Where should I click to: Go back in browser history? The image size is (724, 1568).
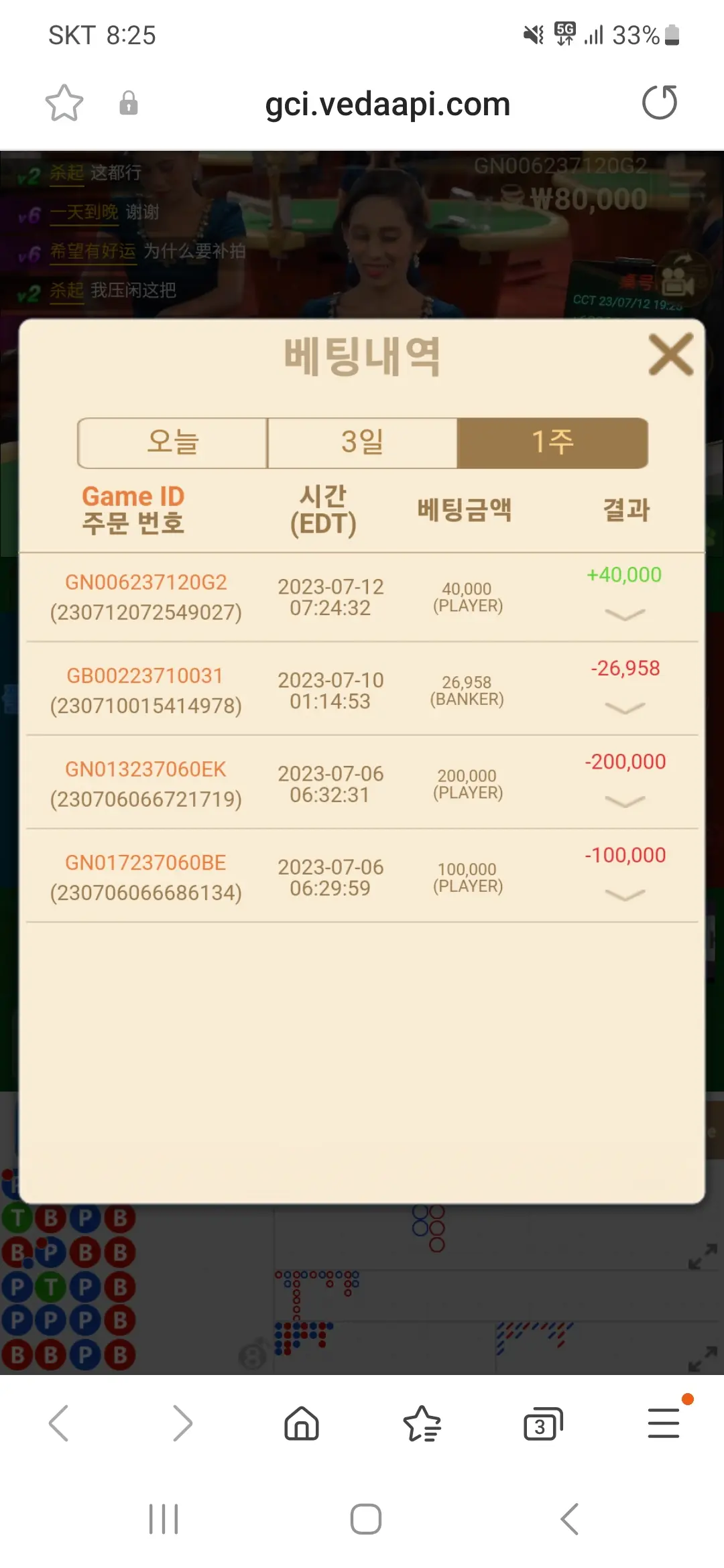click(59, 1423)
